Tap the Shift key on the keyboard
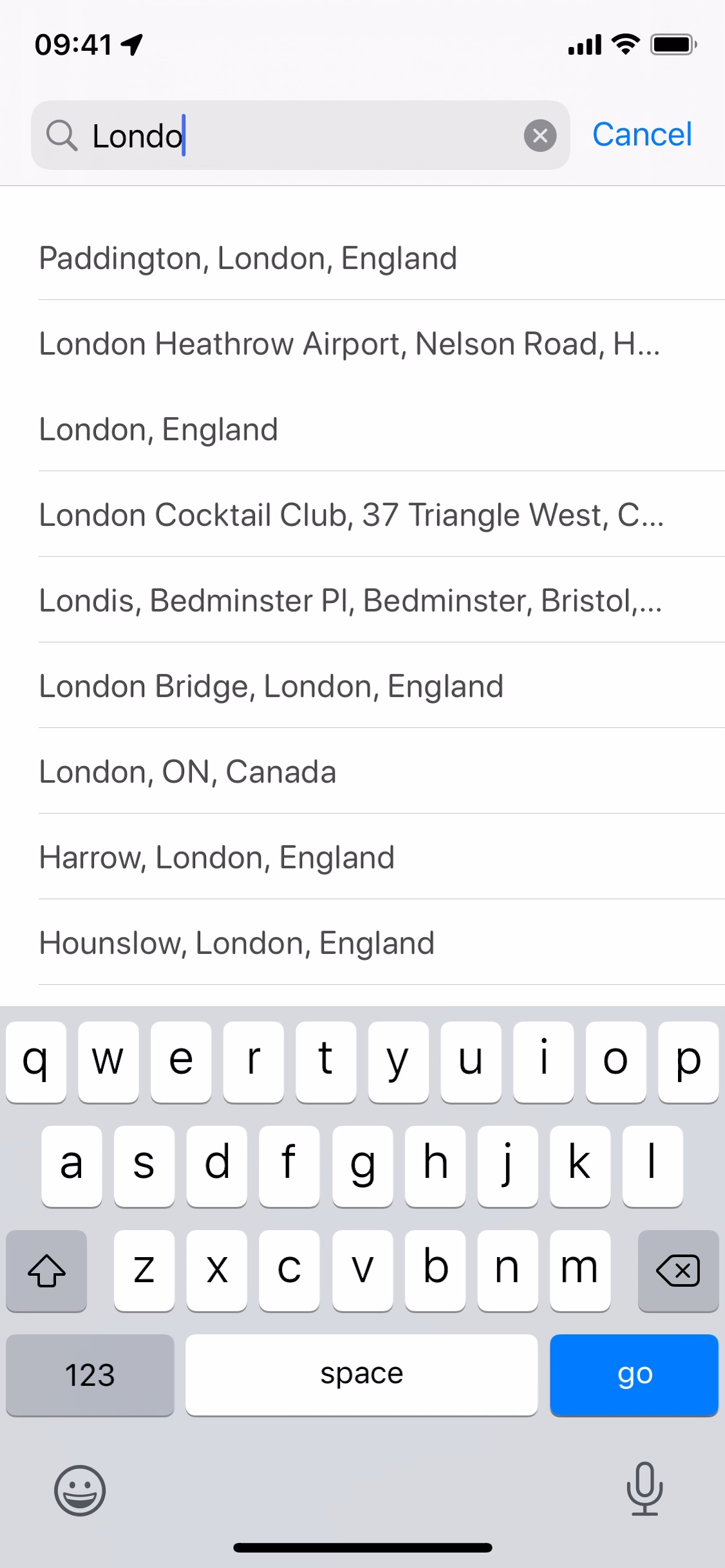Screen dimensions: 725x1568 tap(46, 1271)
